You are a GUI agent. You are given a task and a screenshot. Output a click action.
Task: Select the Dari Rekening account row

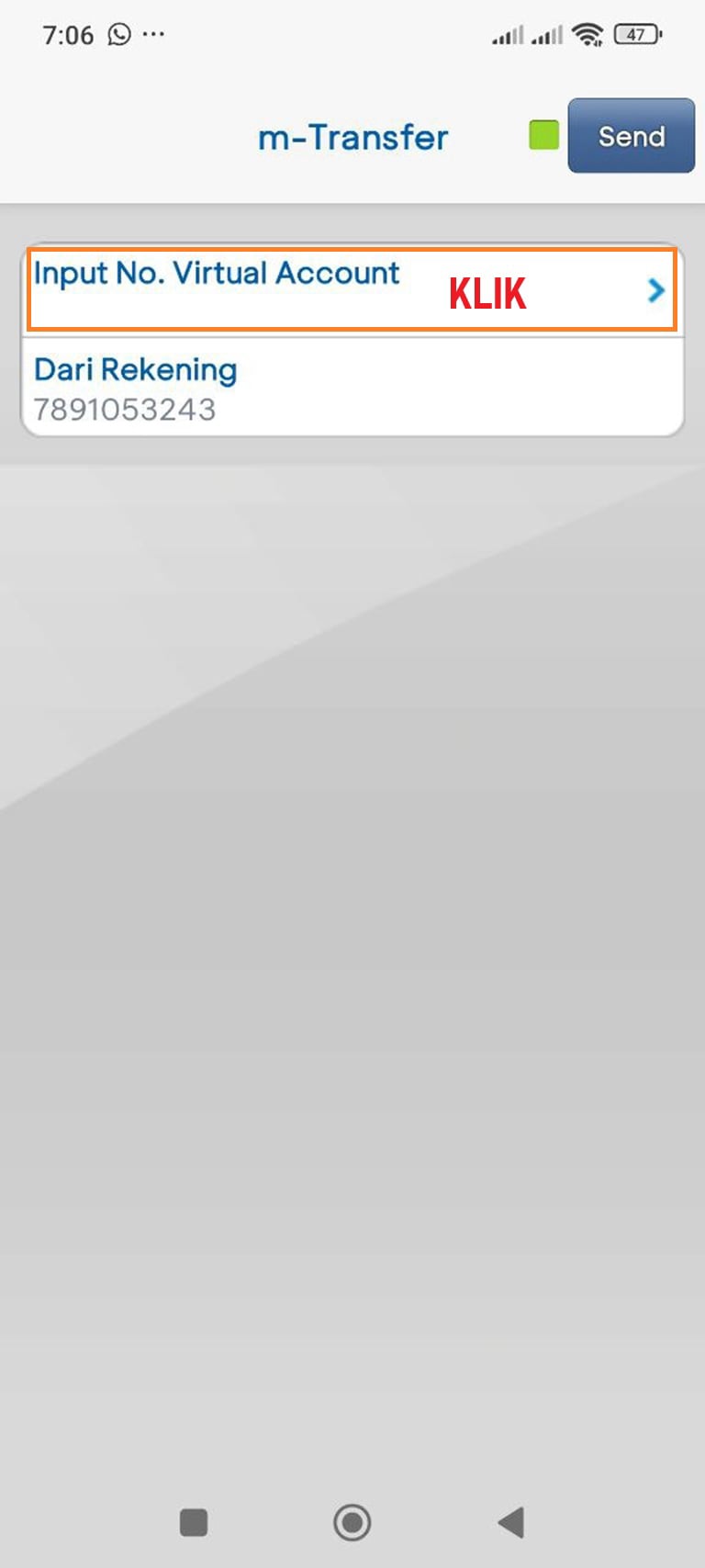click(352, 388)
